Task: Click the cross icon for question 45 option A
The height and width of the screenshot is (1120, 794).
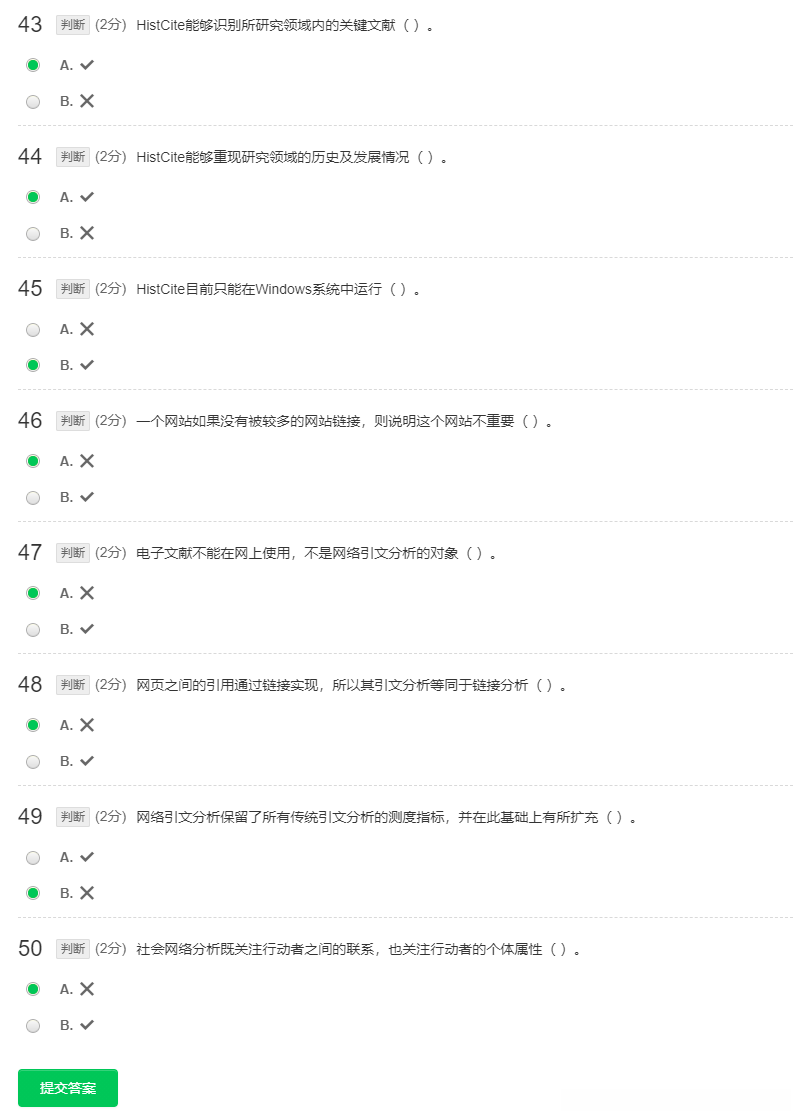Action: 88,329
